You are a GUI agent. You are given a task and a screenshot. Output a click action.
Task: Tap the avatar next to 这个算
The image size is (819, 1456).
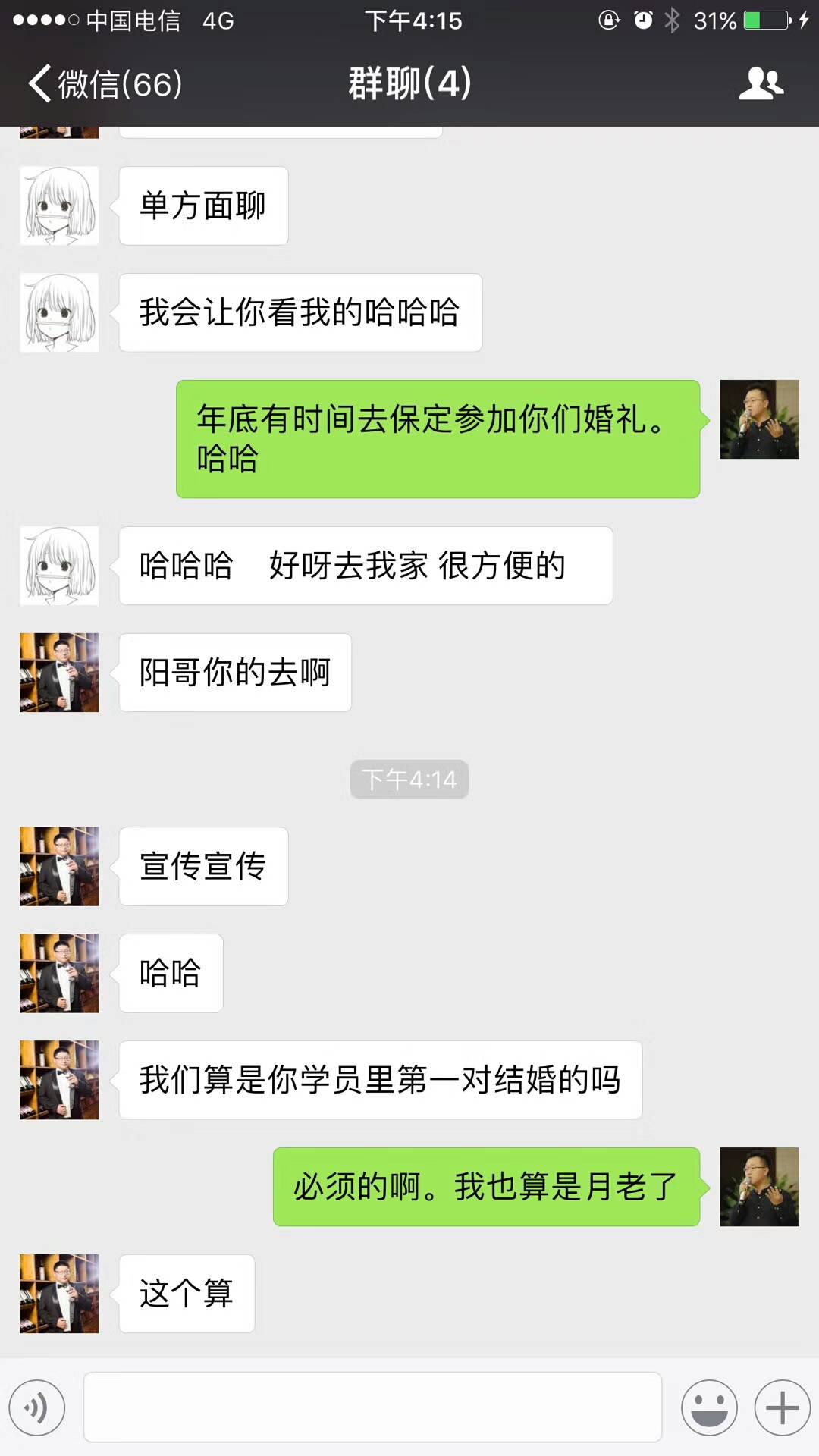[x=59, y=1294]
